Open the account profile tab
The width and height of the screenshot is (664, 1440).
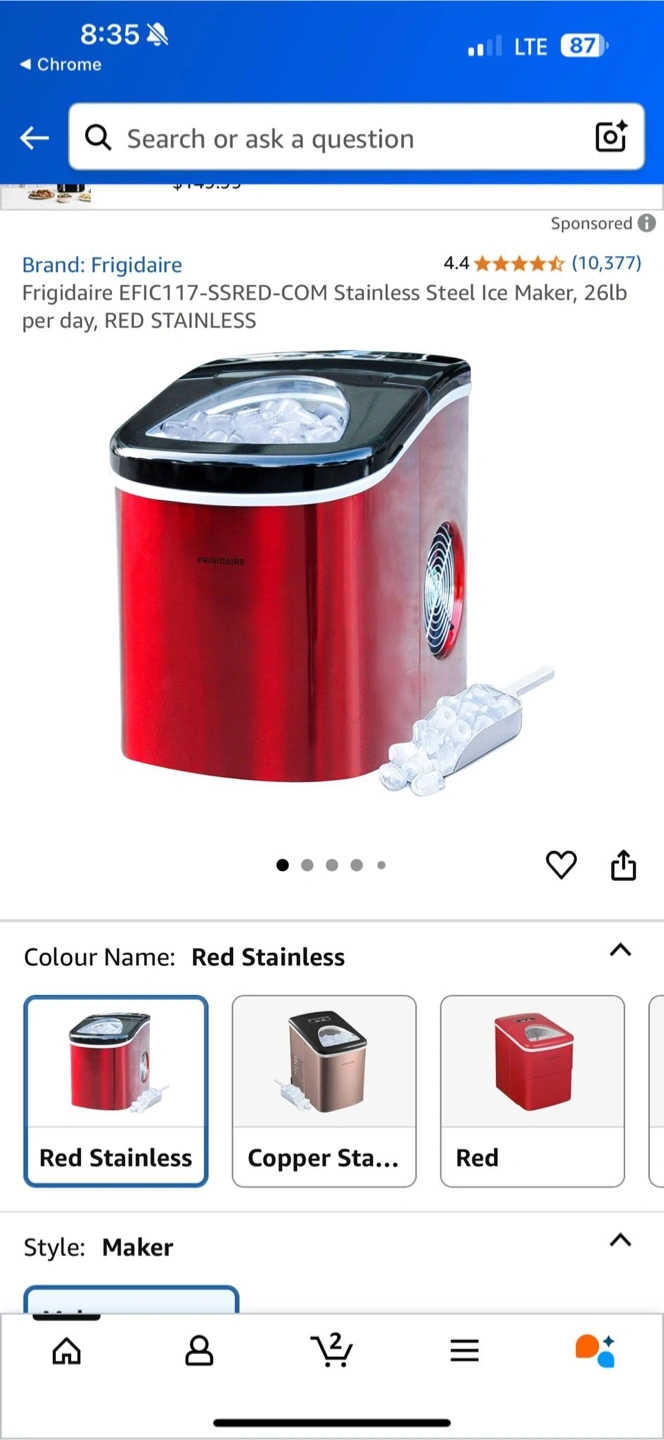pyautogui.click(x=199, y=1351)
